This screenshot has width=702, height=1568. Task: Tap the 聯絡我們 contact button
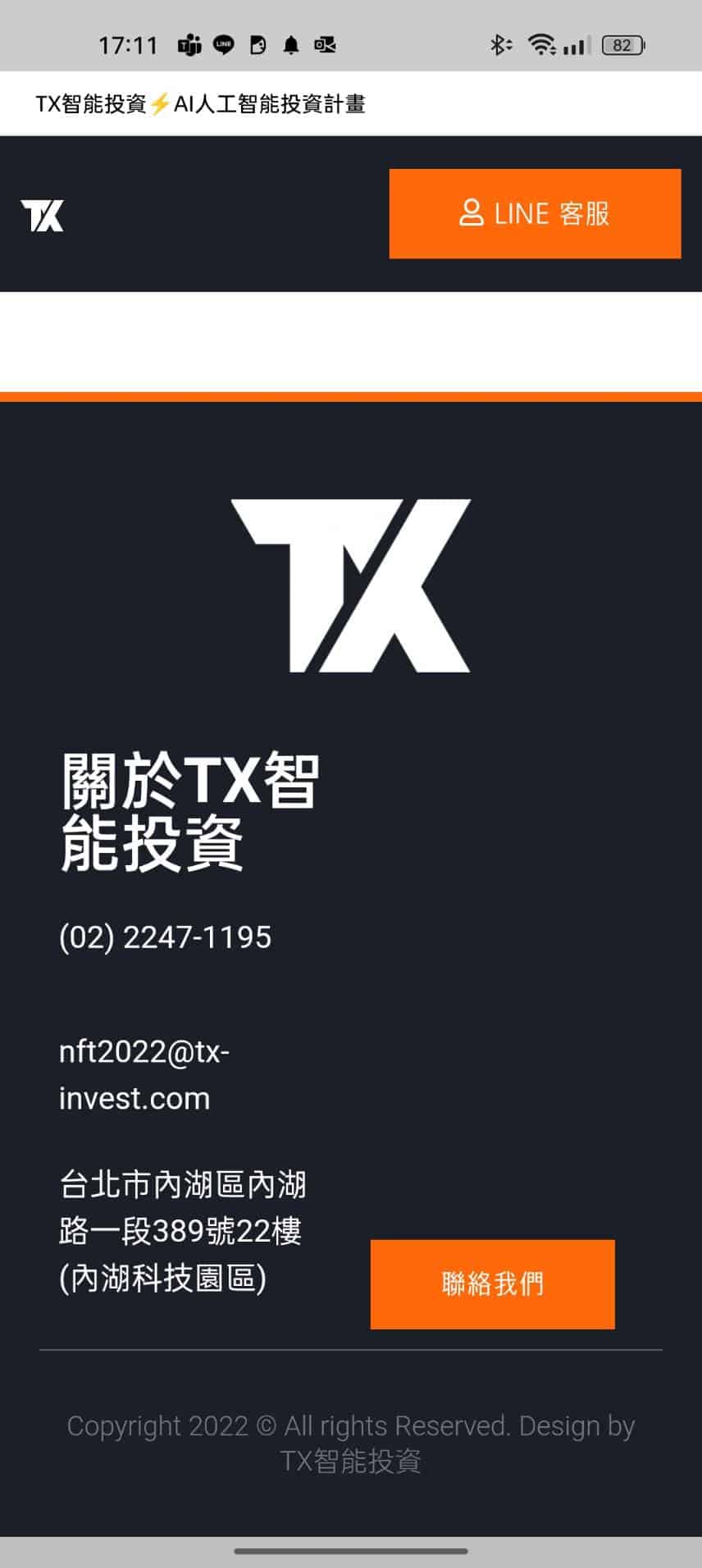click(492, 1283)
